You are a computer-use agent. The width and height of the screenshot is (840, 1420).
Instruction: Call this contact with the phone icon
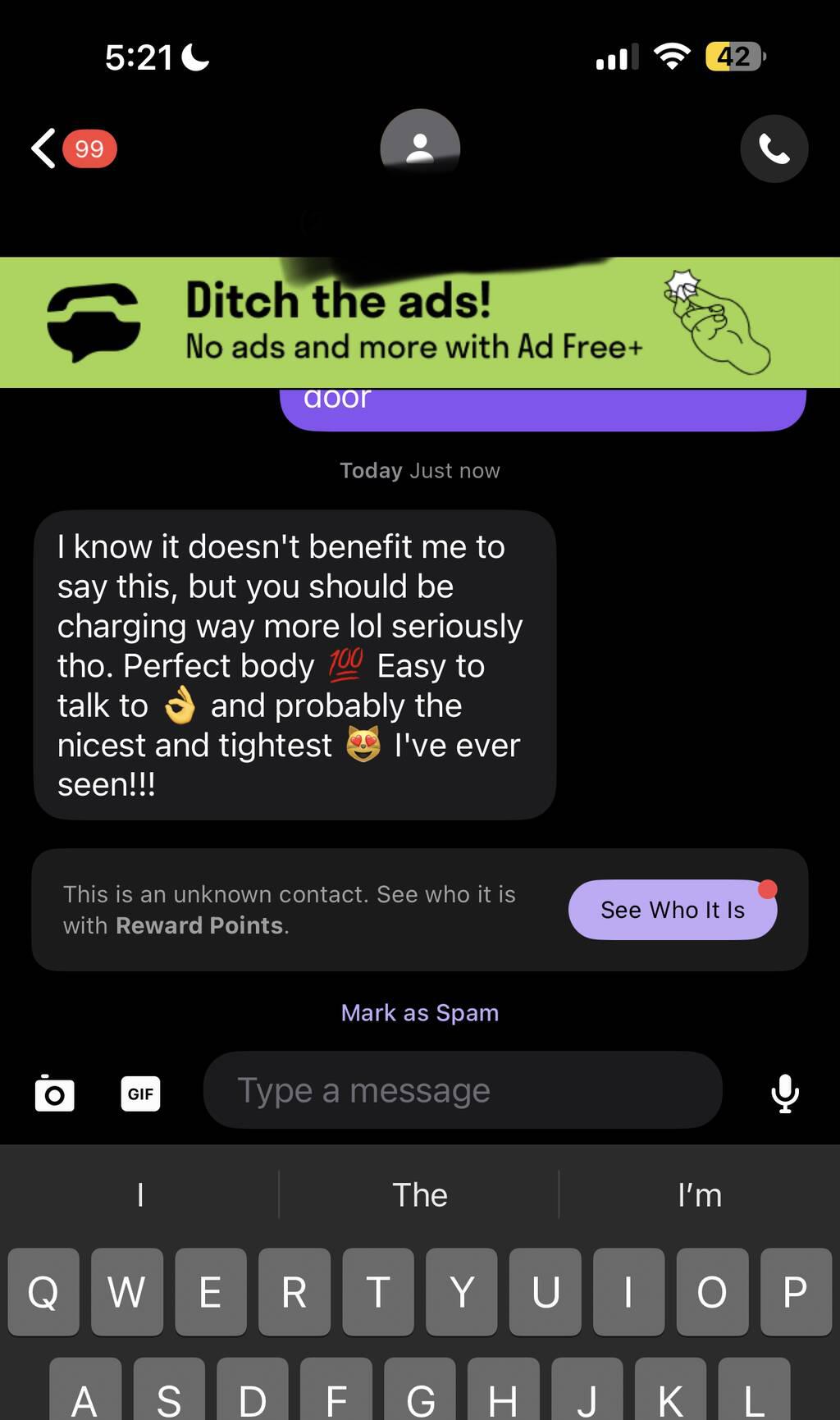coord(774,148)
